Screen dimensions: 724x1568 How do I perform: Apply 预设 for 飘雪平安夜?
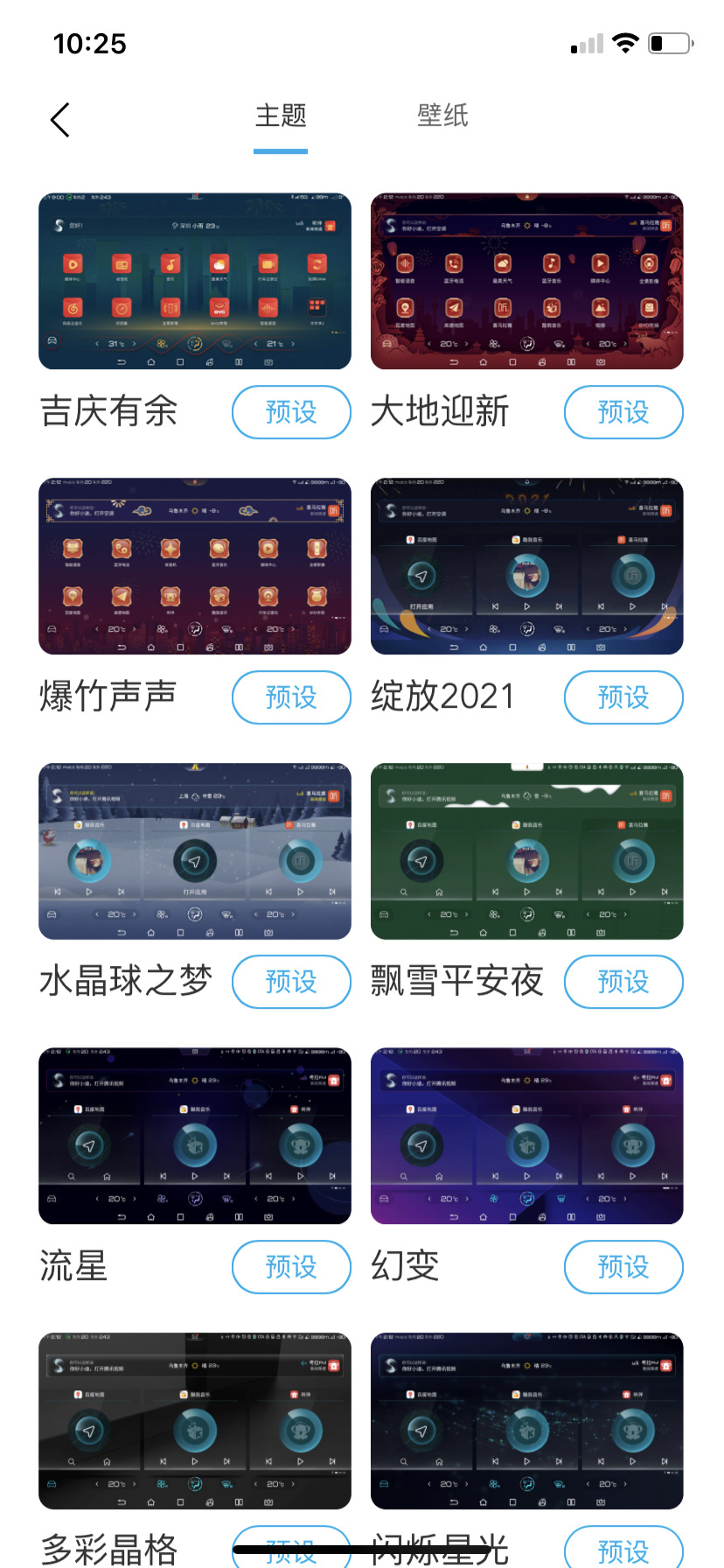pyautogui.click(x=623, y=982)
